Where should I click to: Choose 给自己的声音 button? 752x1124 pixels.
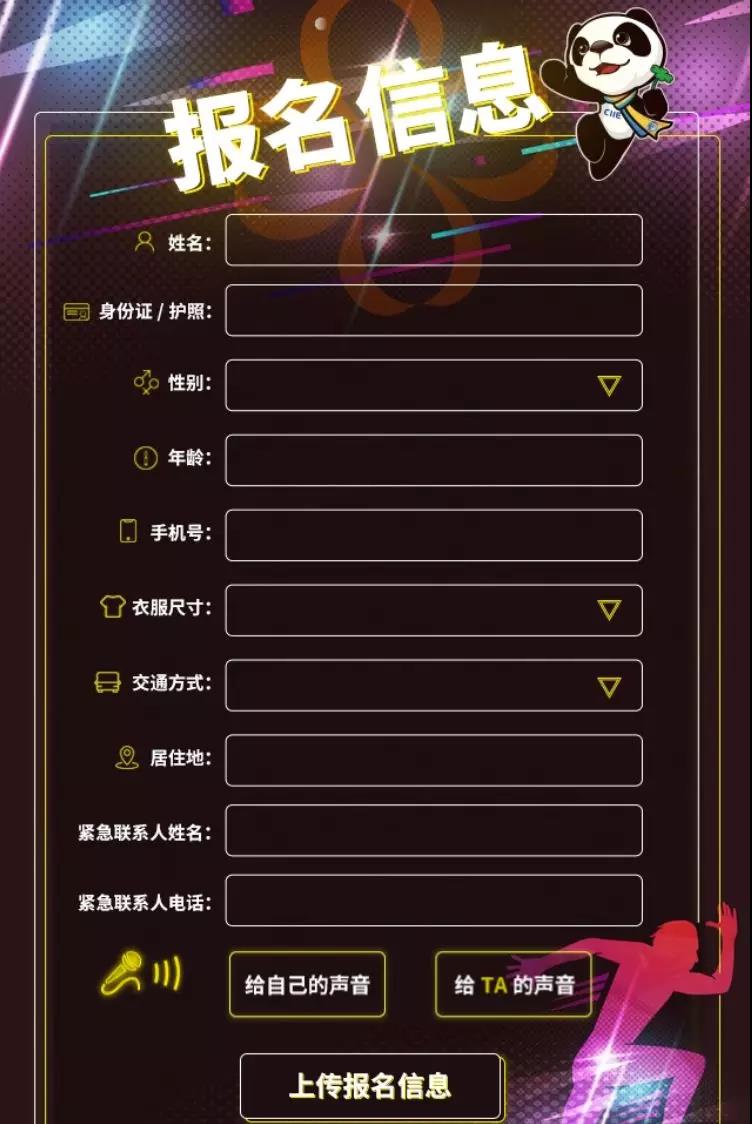click(307, 984)
